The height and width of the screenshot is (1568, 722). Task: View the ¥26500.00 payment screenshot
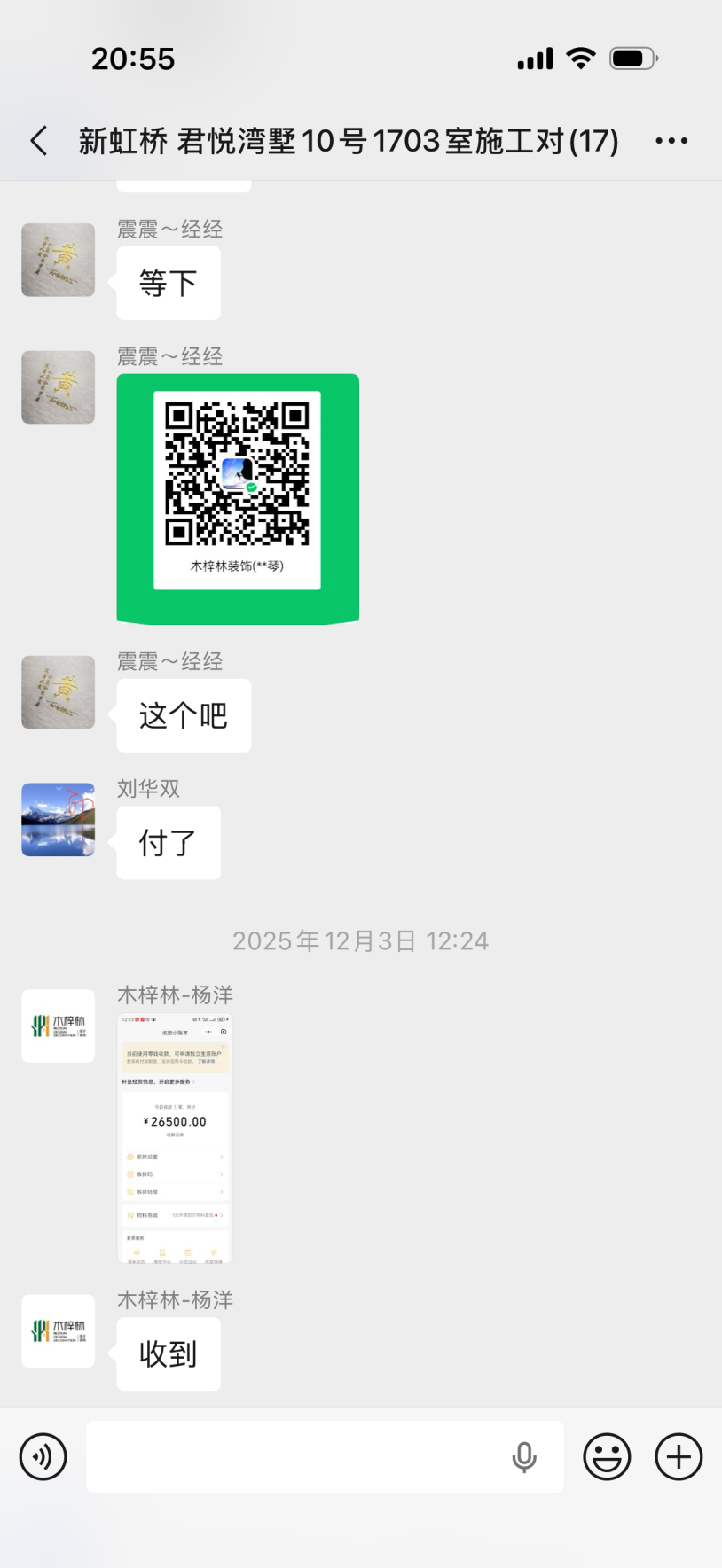point(176,1138)
